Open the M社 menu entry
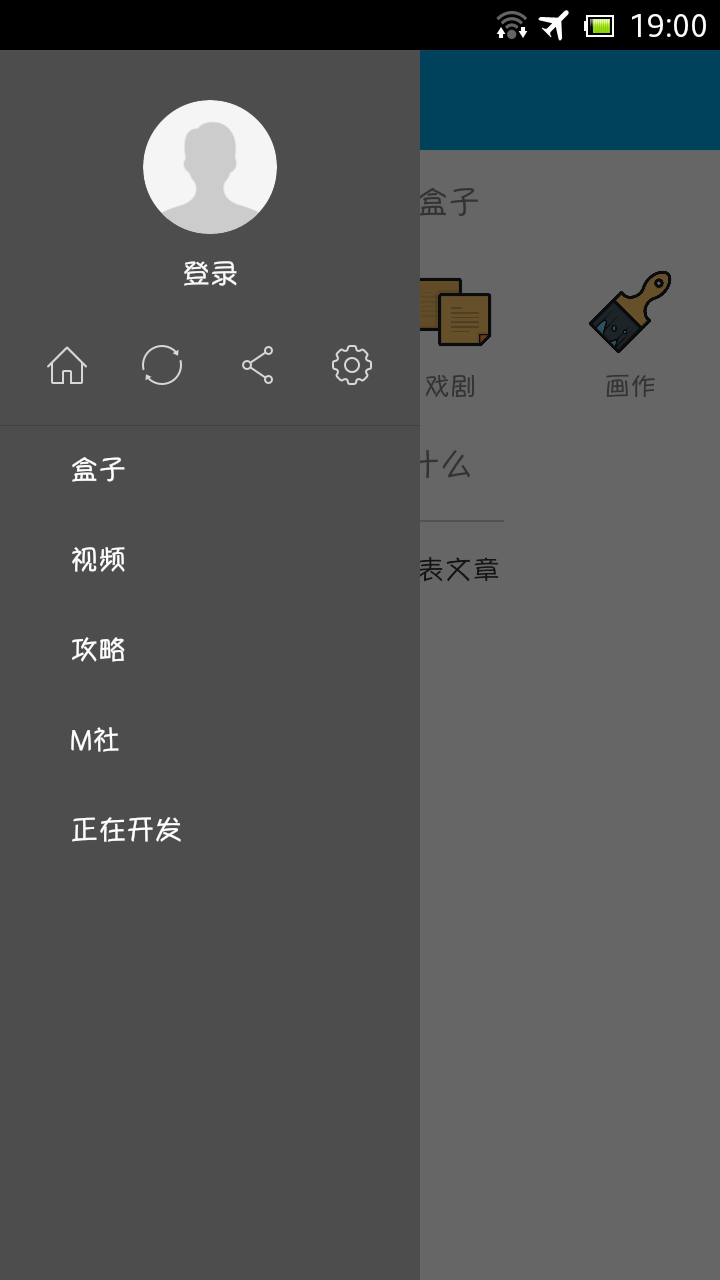The image size is (720, 1280). [95, 740]
